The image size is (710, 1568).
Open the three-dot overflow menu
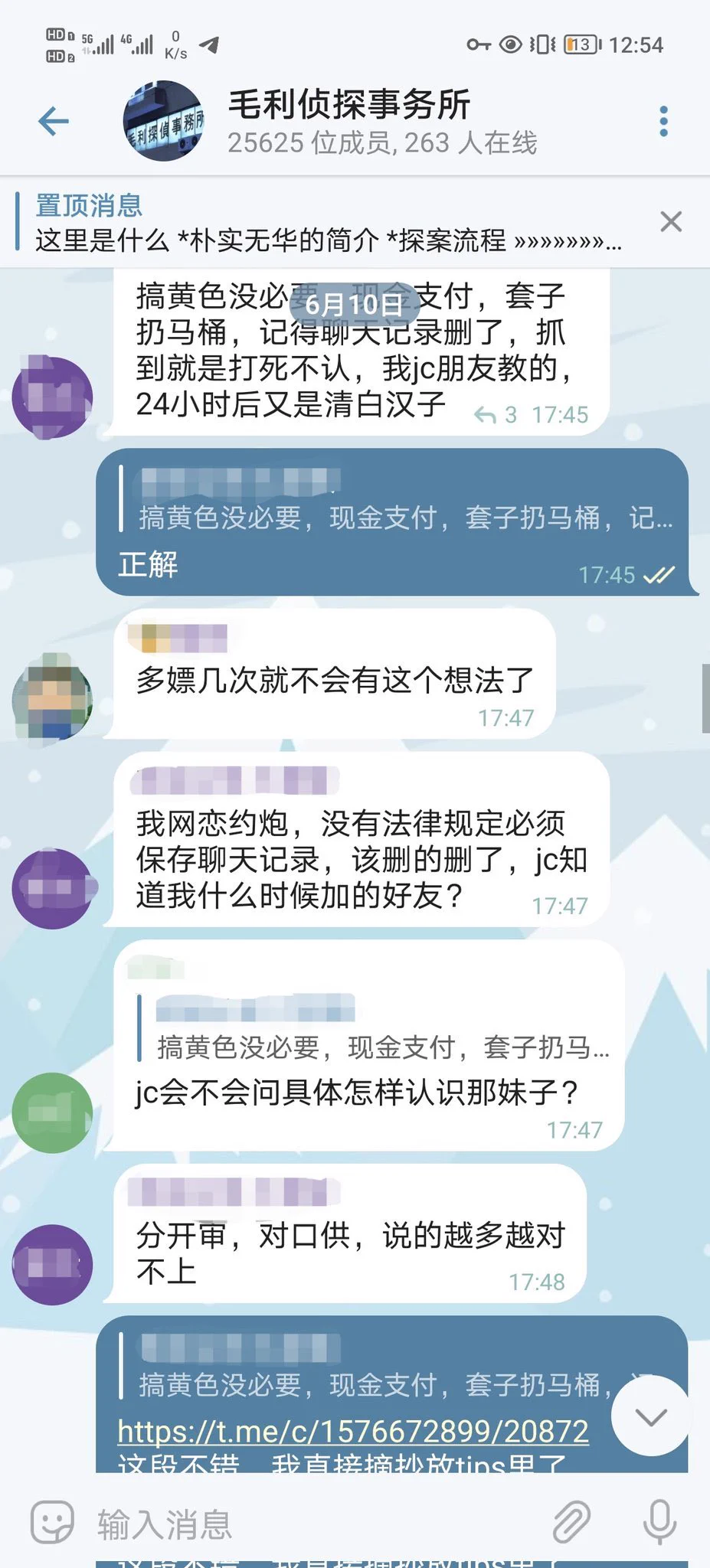pyautogui.click(x=663, y=121)
